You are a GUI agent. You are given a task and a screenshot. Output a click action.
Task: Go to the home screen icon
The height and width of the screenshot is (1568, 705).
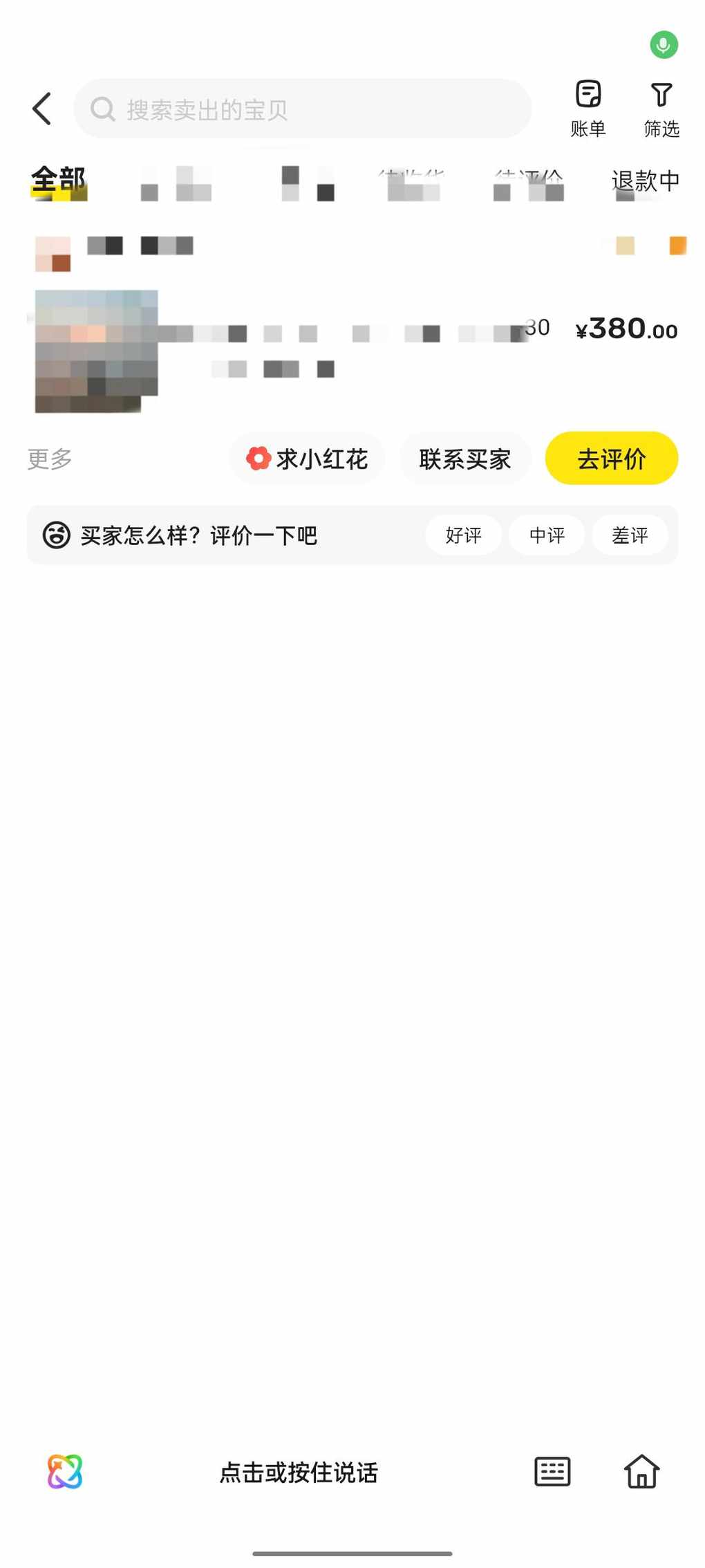641,1471
